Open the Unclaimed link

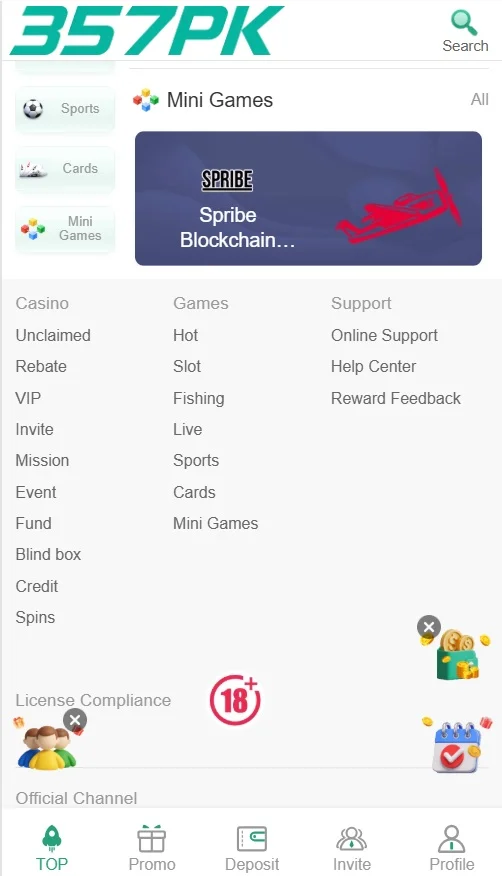pyautogui.click(x=53, y=335)
